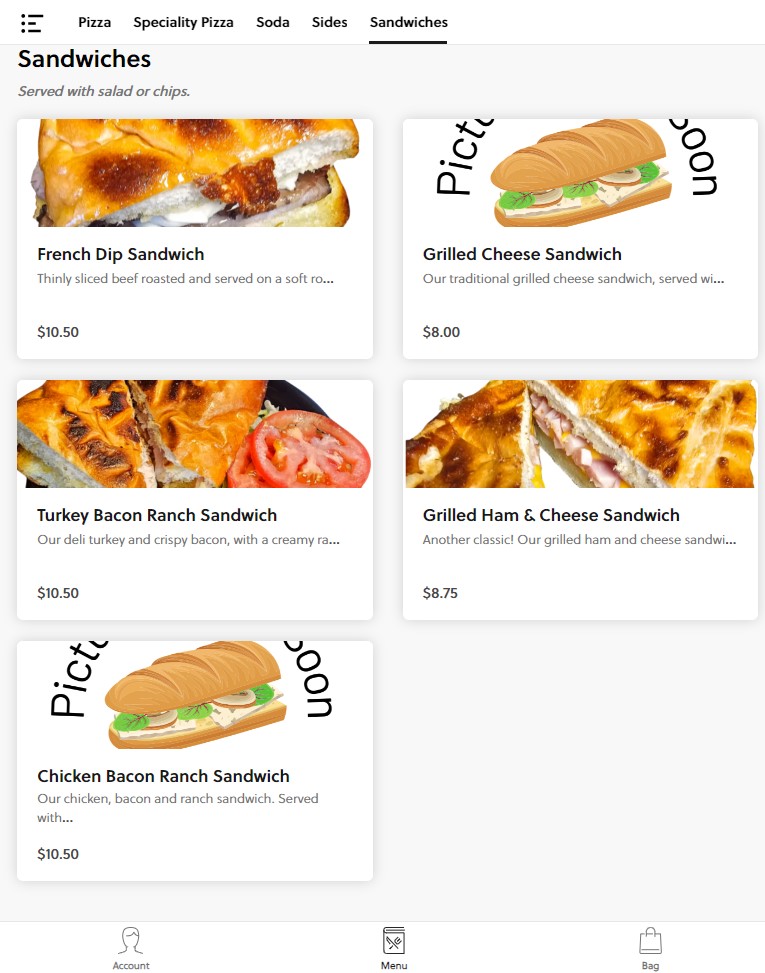Open Grilled Ham & Cheese Sandwich details
This screenshot has height=973, width=765.
coord(580,500)
